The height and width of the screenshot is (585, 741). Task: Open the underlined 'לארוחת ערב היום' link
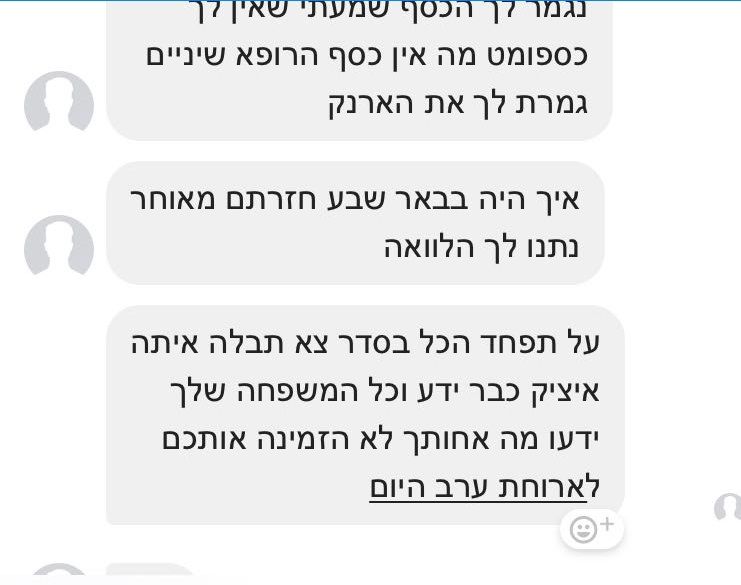coord(484,486)
